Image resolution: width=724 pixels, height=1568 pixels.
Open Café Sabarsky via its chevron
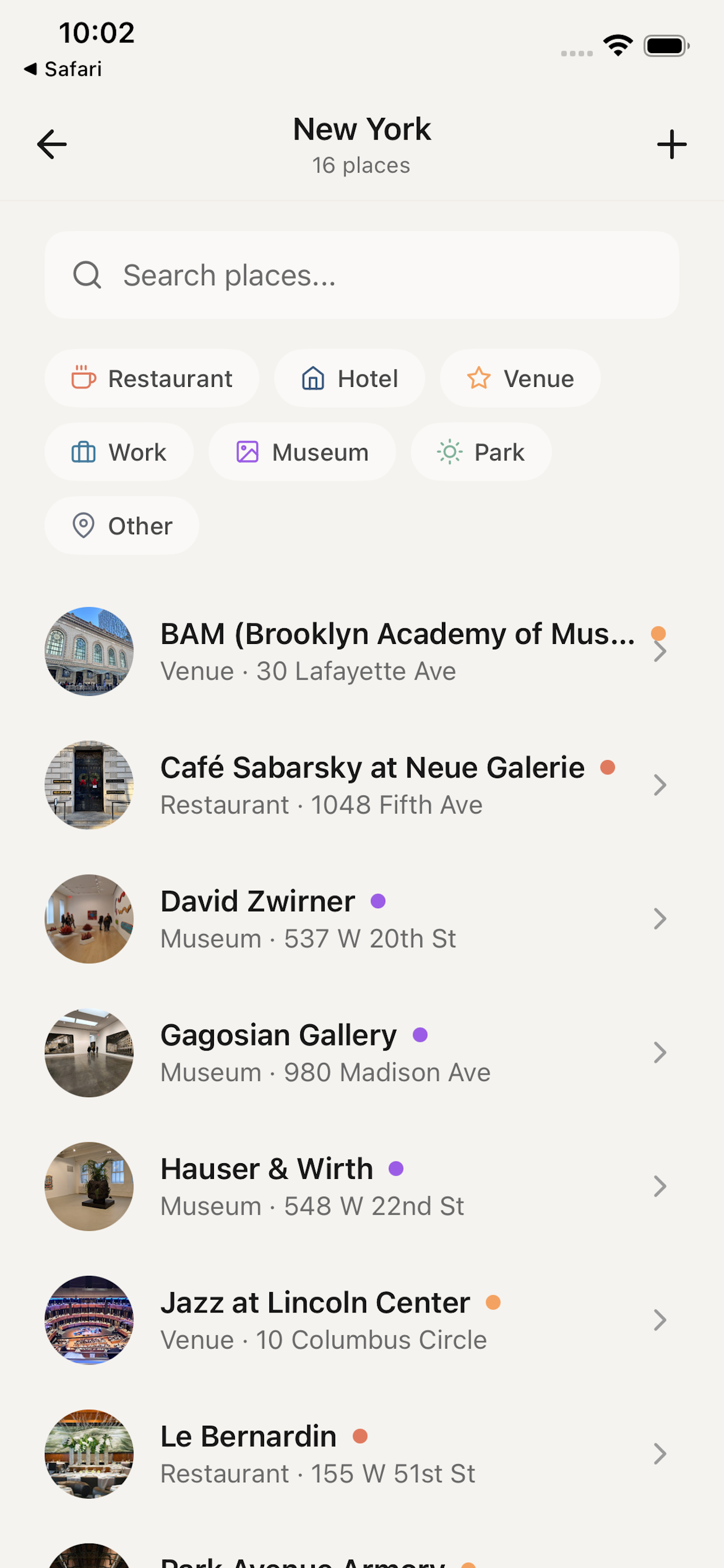(660, 785)
